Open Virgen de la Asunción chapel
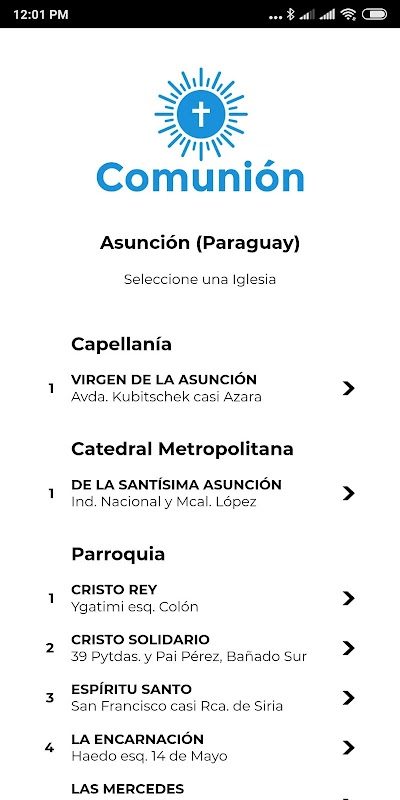The height and width of the screenshot is (800, 400). pos(200,388)
